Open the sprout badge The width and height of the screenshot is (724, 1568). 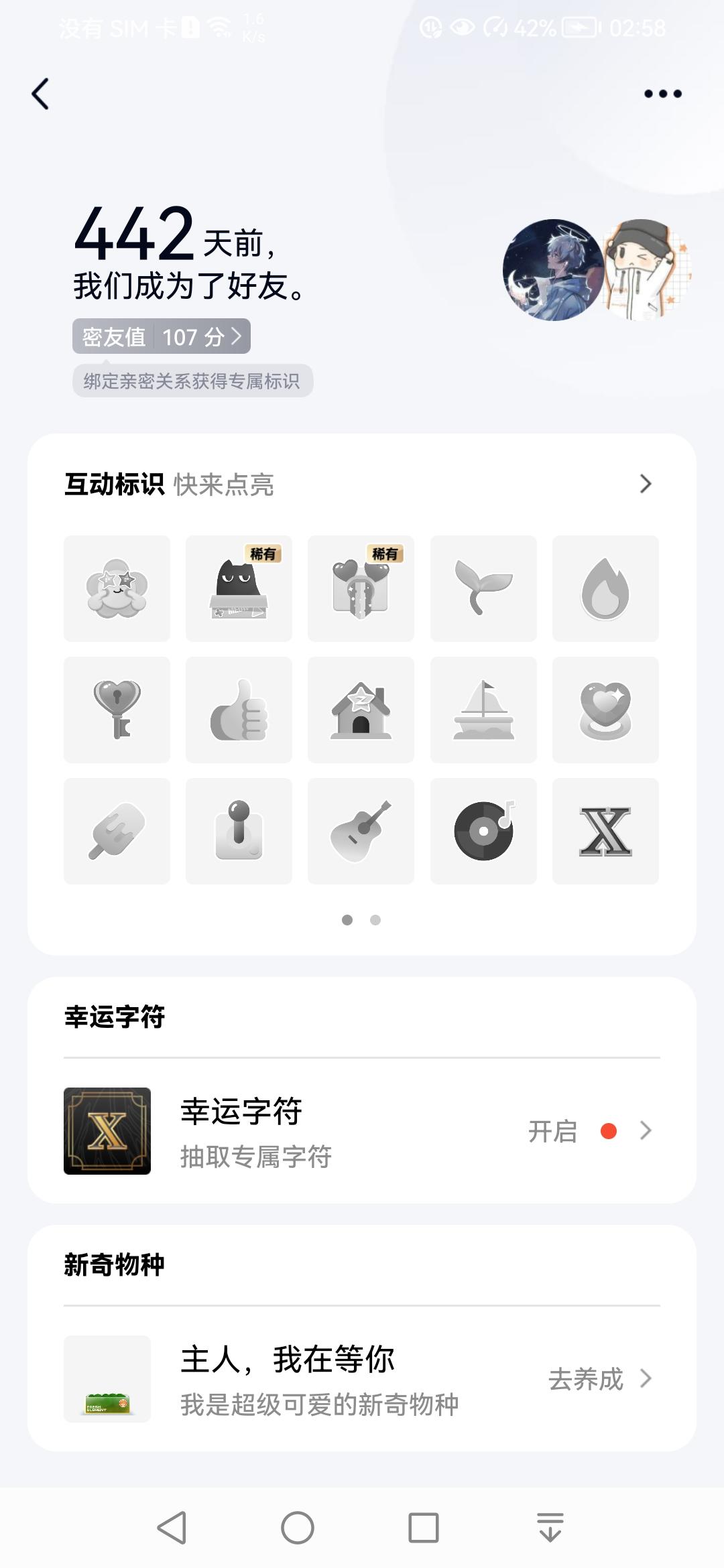coord(483,588)
